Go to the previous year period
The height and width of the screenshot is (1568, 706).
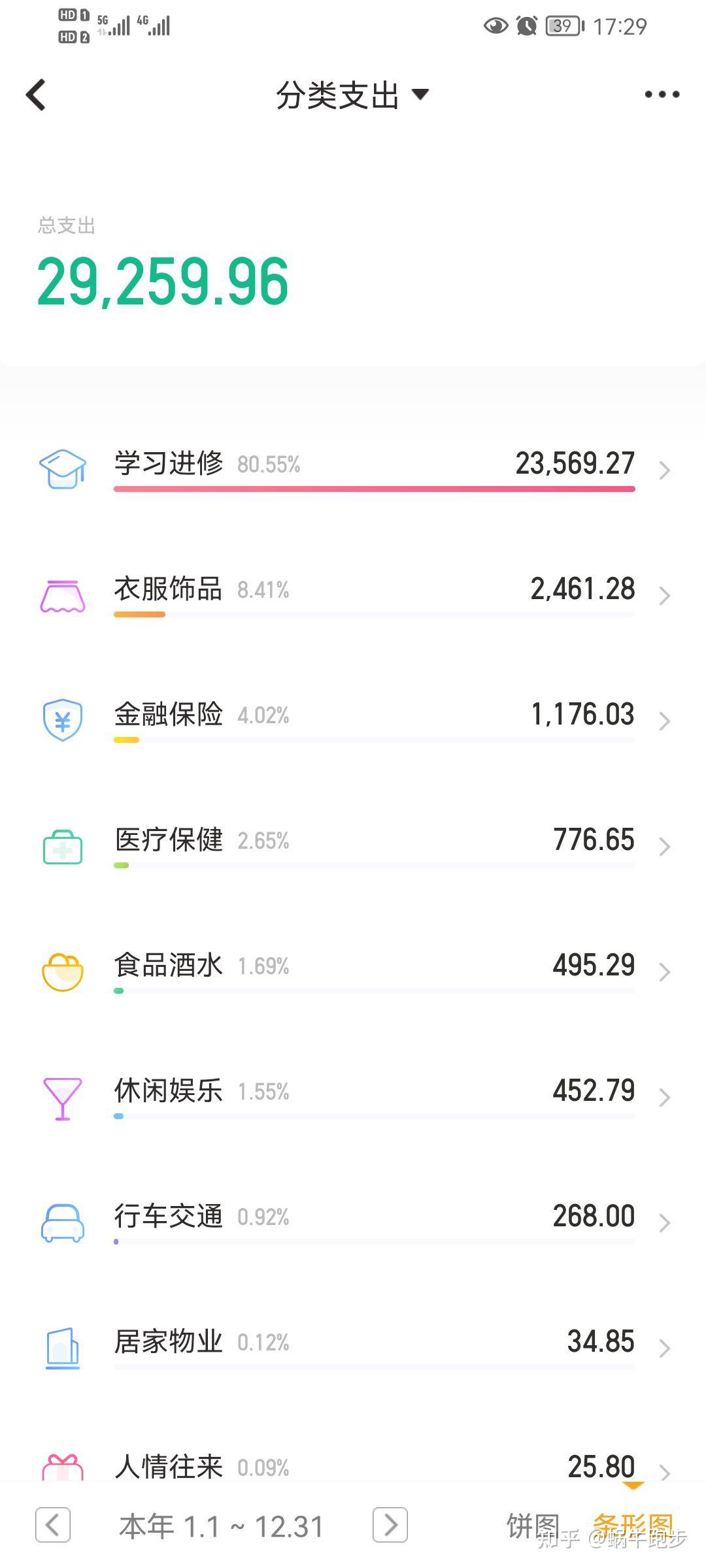click(x=53, y=1526)
